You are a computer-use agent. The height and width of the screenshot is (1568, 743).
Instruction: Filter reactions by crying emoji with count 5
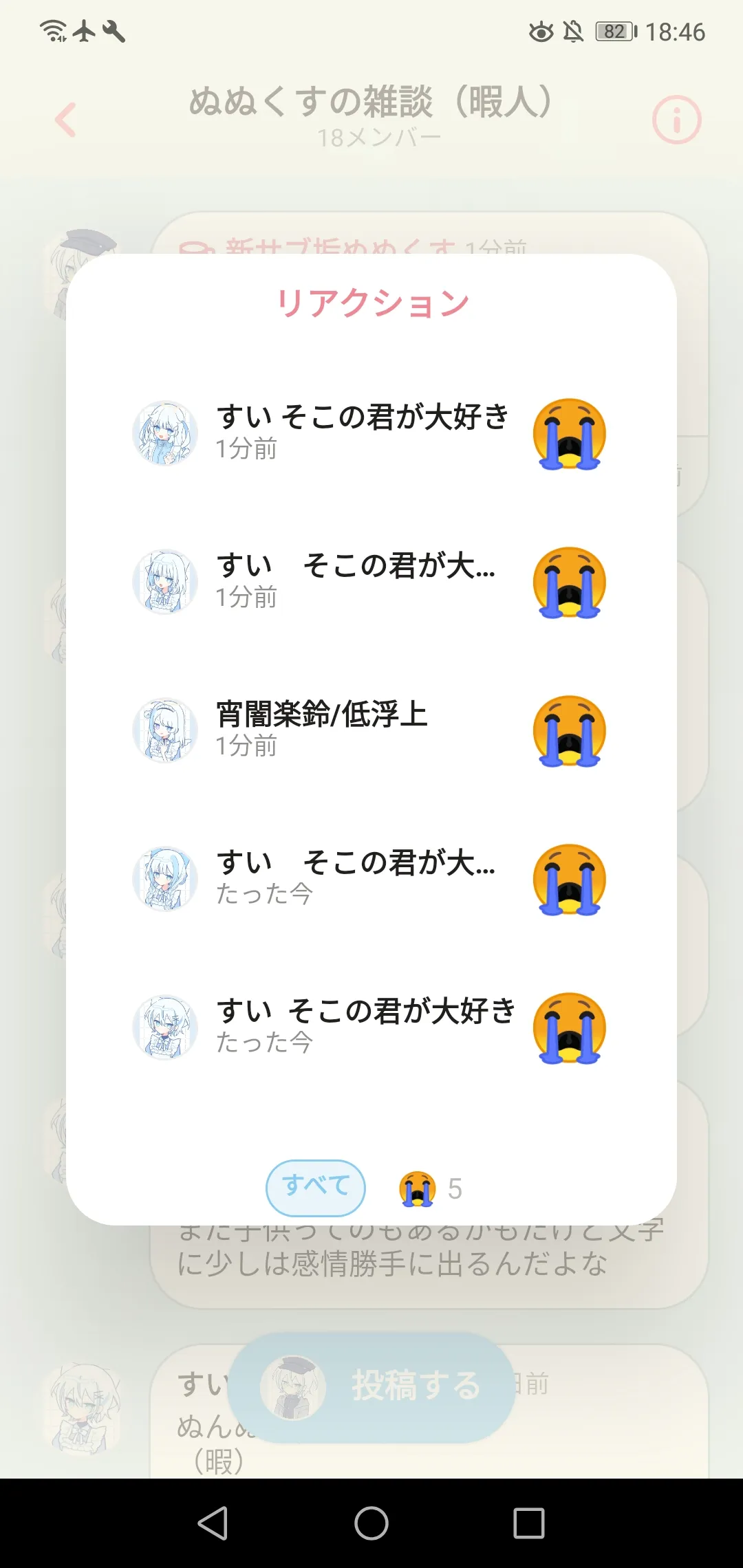(431, 1189)
